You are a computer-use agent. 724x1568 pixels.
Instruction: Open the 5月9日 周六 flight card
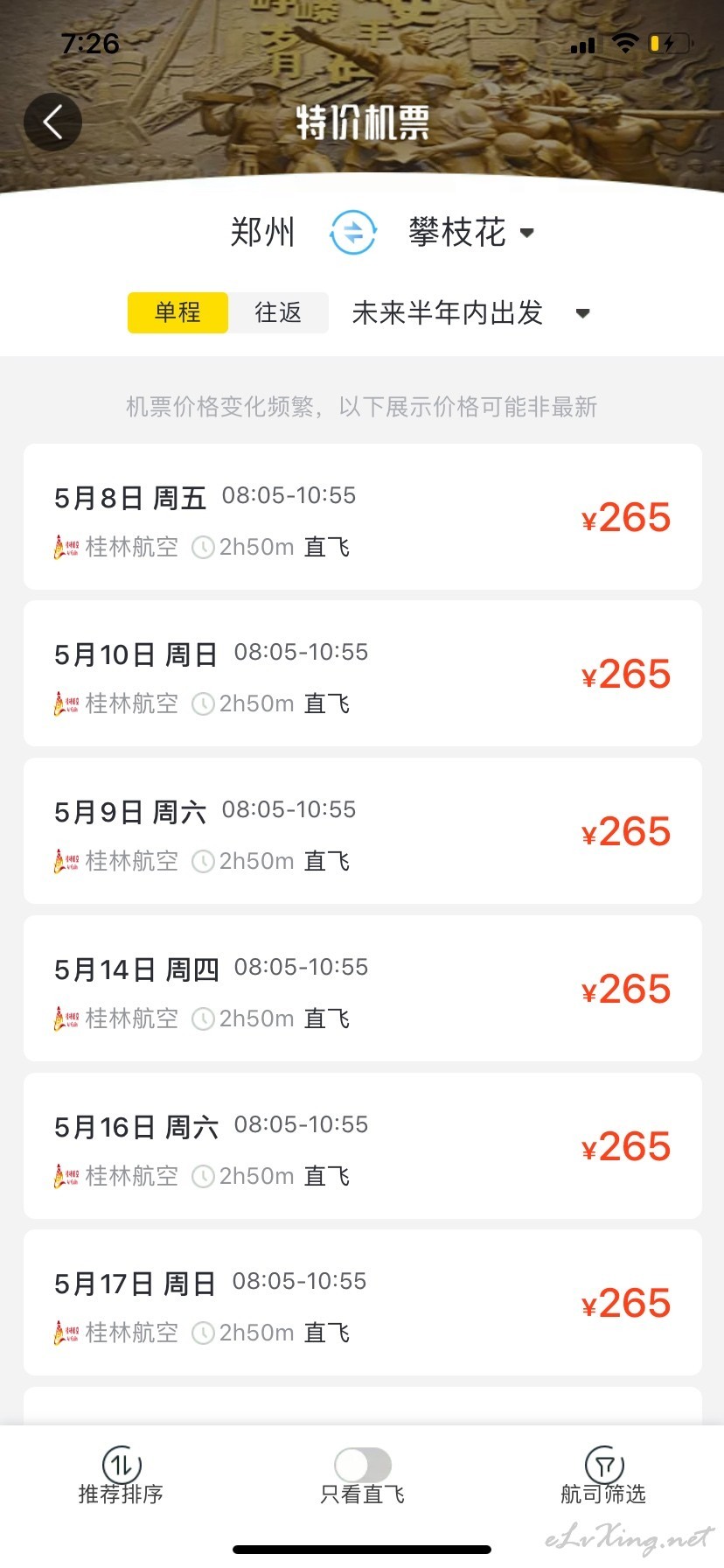363,830
